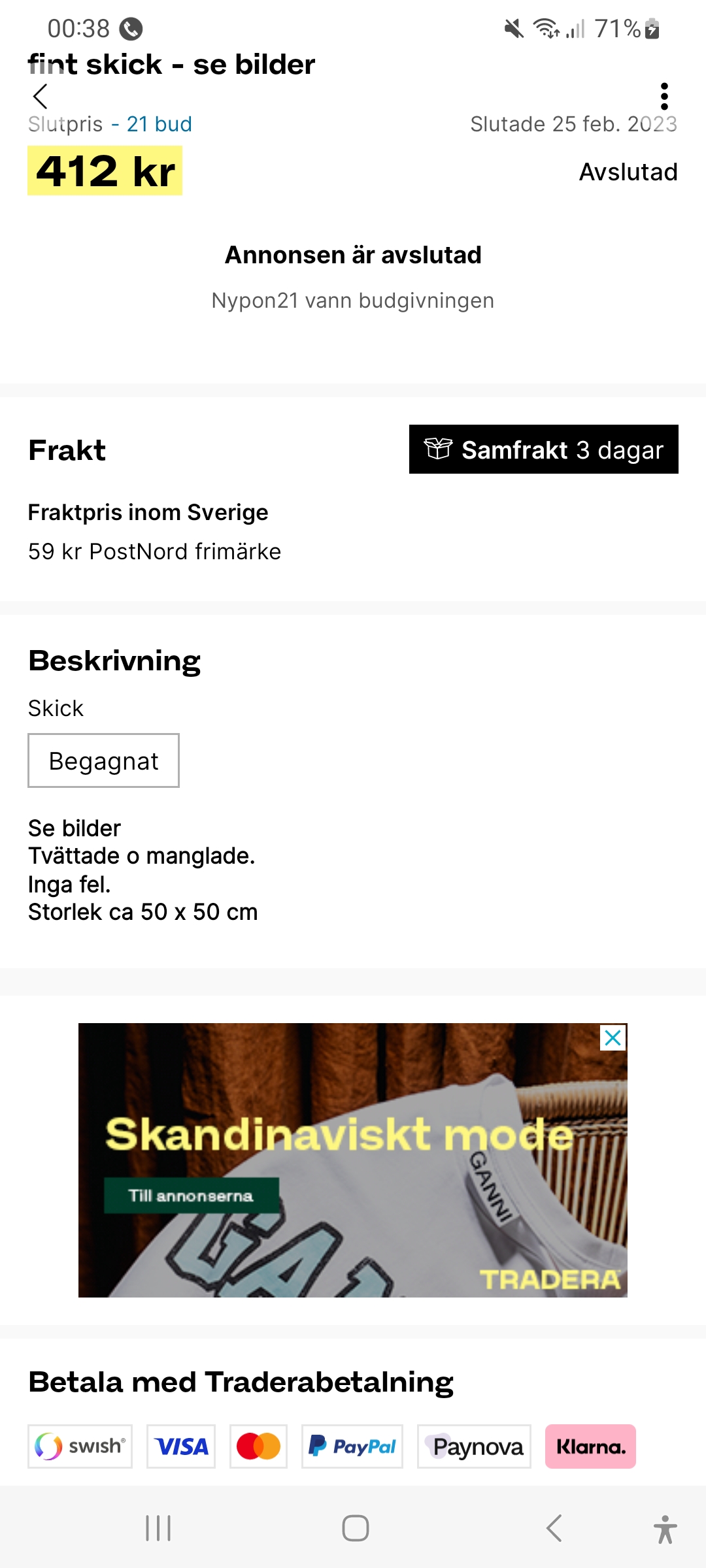View the 21 bud bid history

(x=159, y=124)
